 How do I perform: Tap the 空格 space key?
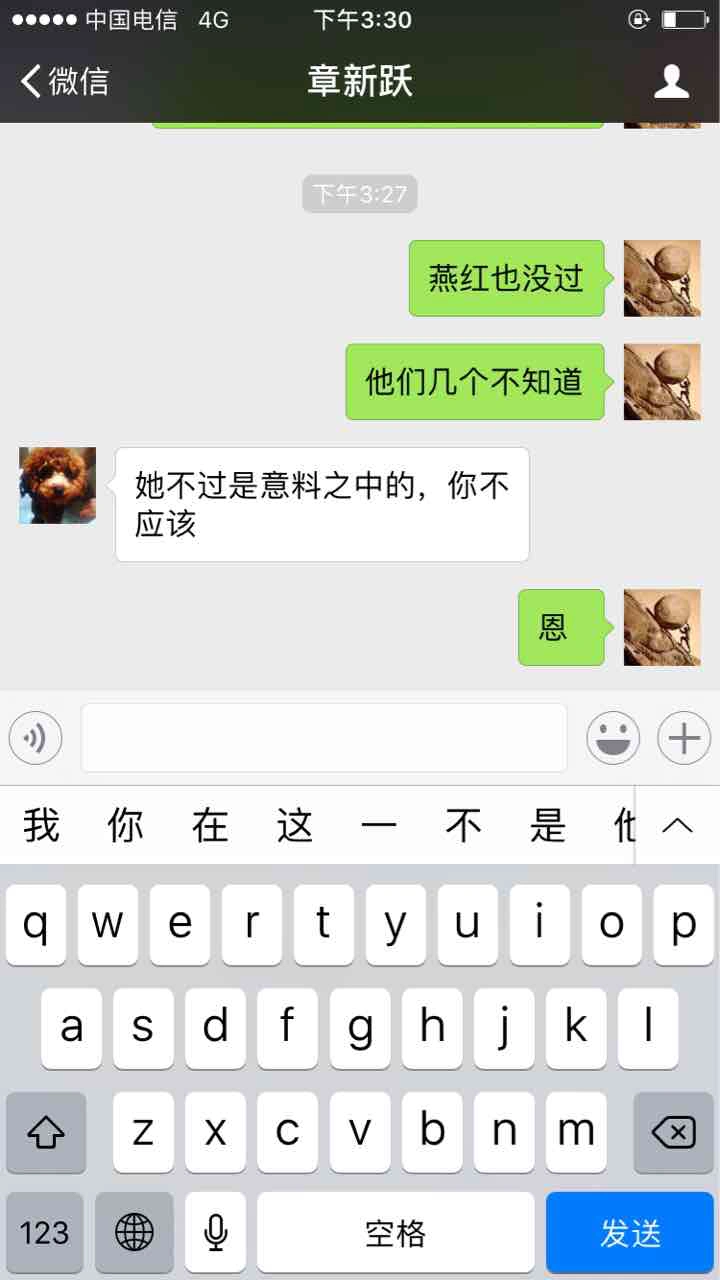(395, 1232)
